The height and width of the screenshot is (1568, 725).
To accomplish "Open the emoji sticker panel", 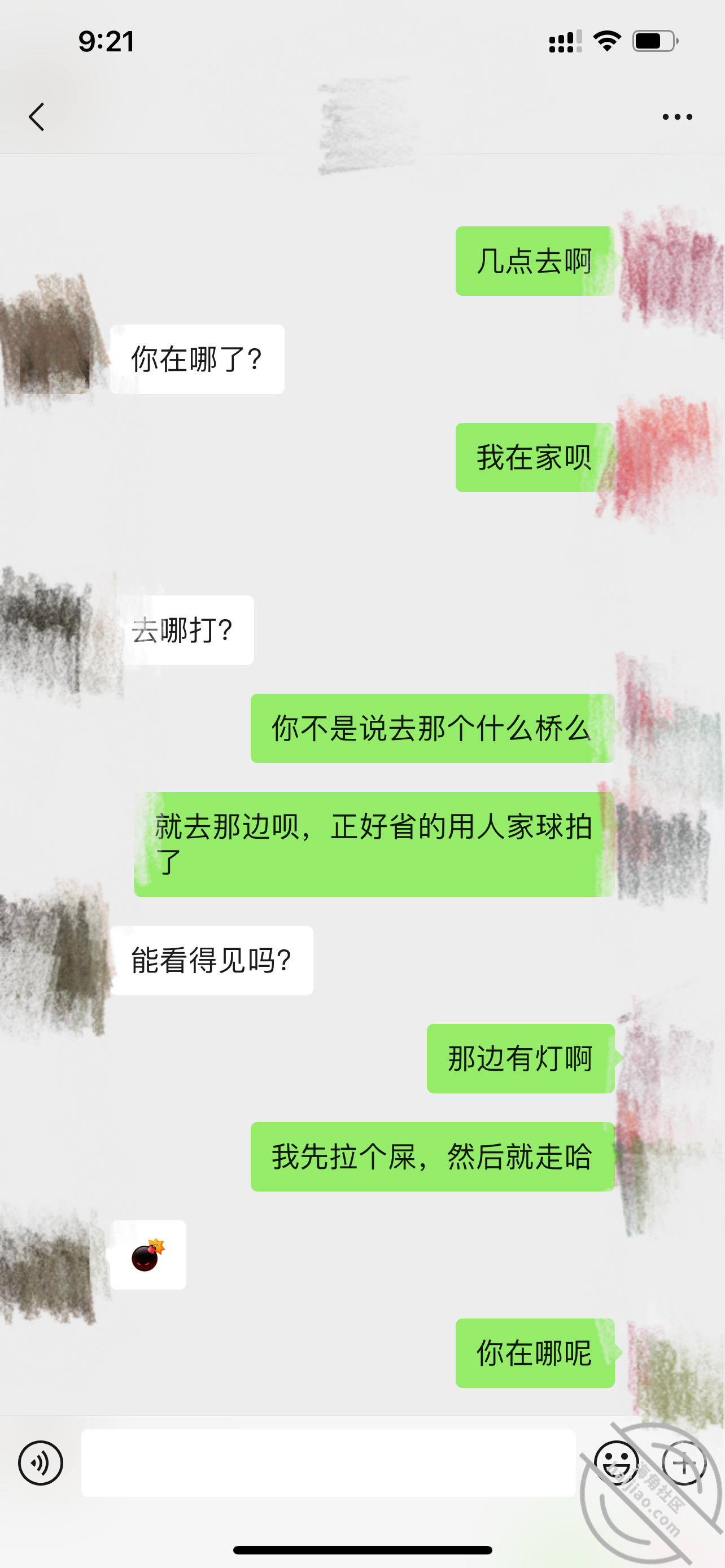I will (x=616, y=1462).
